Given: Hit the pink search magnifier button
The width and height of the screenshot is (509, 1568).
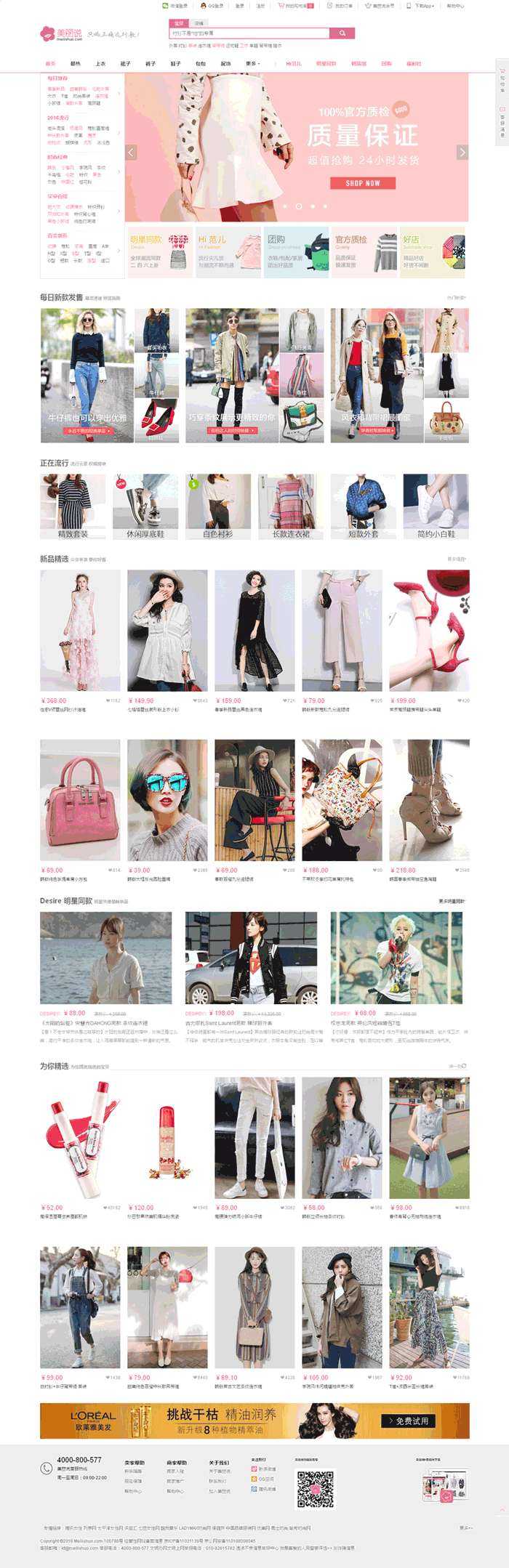Looking at the screenshot, I should point(342,33).
